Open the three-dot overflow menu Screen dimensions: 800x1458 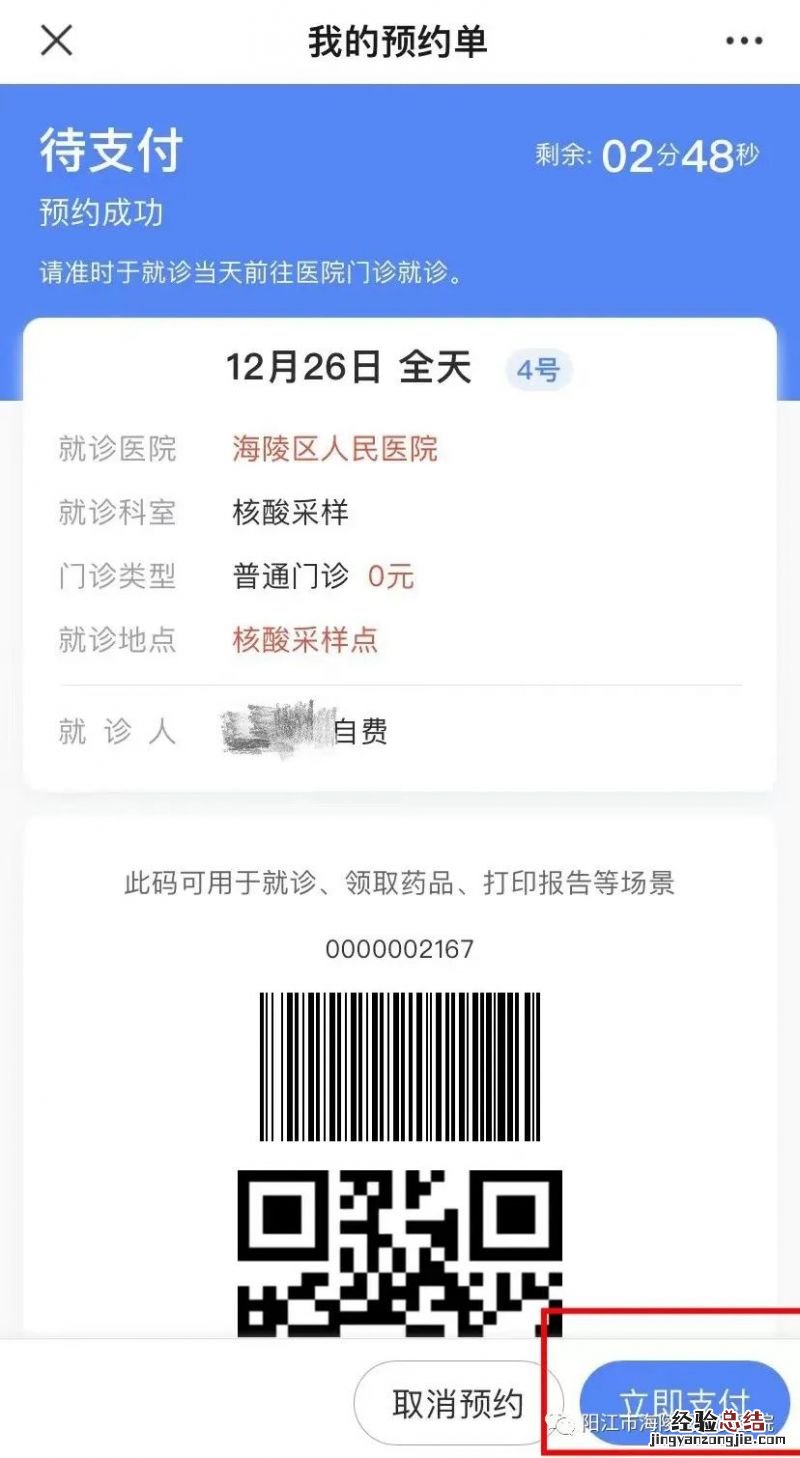point(743,41)
